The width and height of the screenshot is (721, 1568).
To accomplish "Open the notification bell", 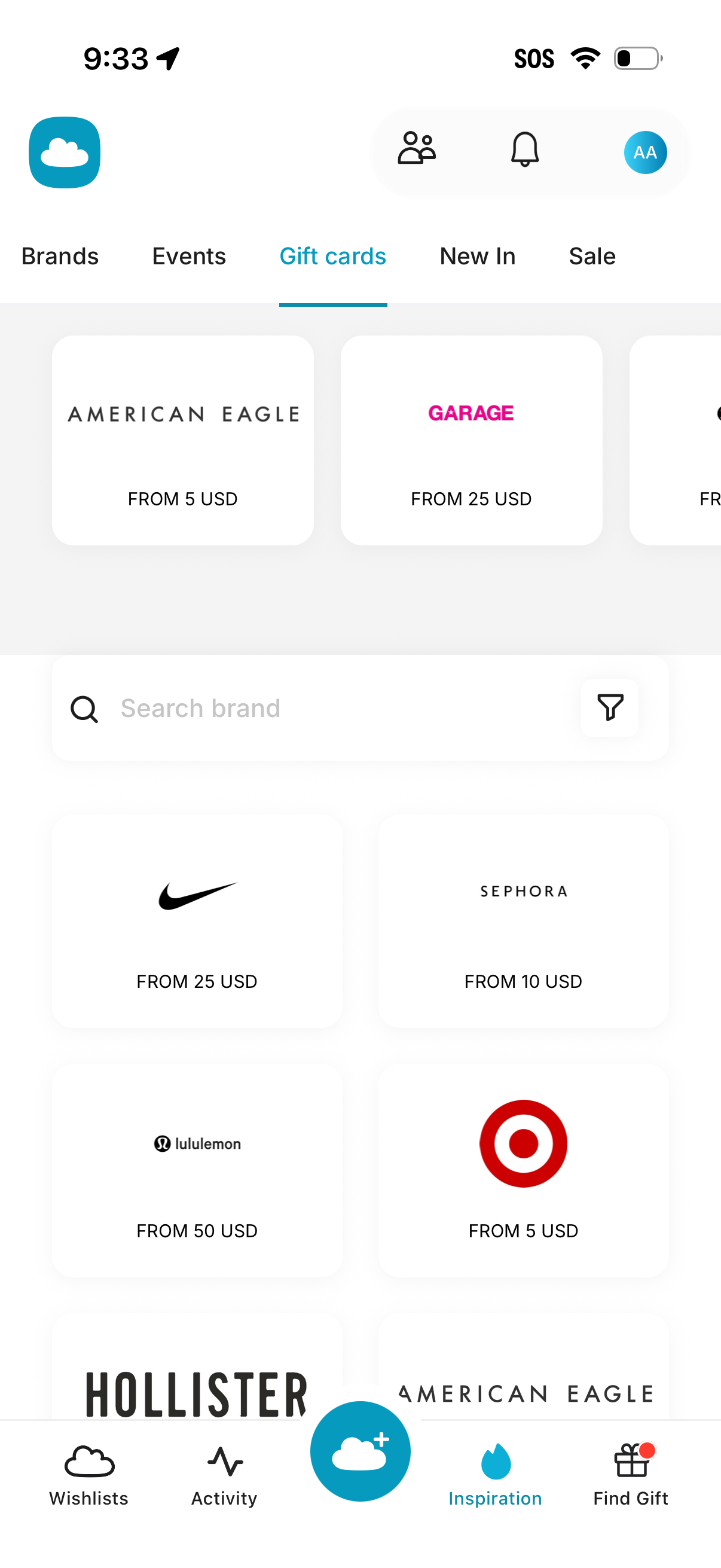I will pyautogui.click(x=524, y=151).
